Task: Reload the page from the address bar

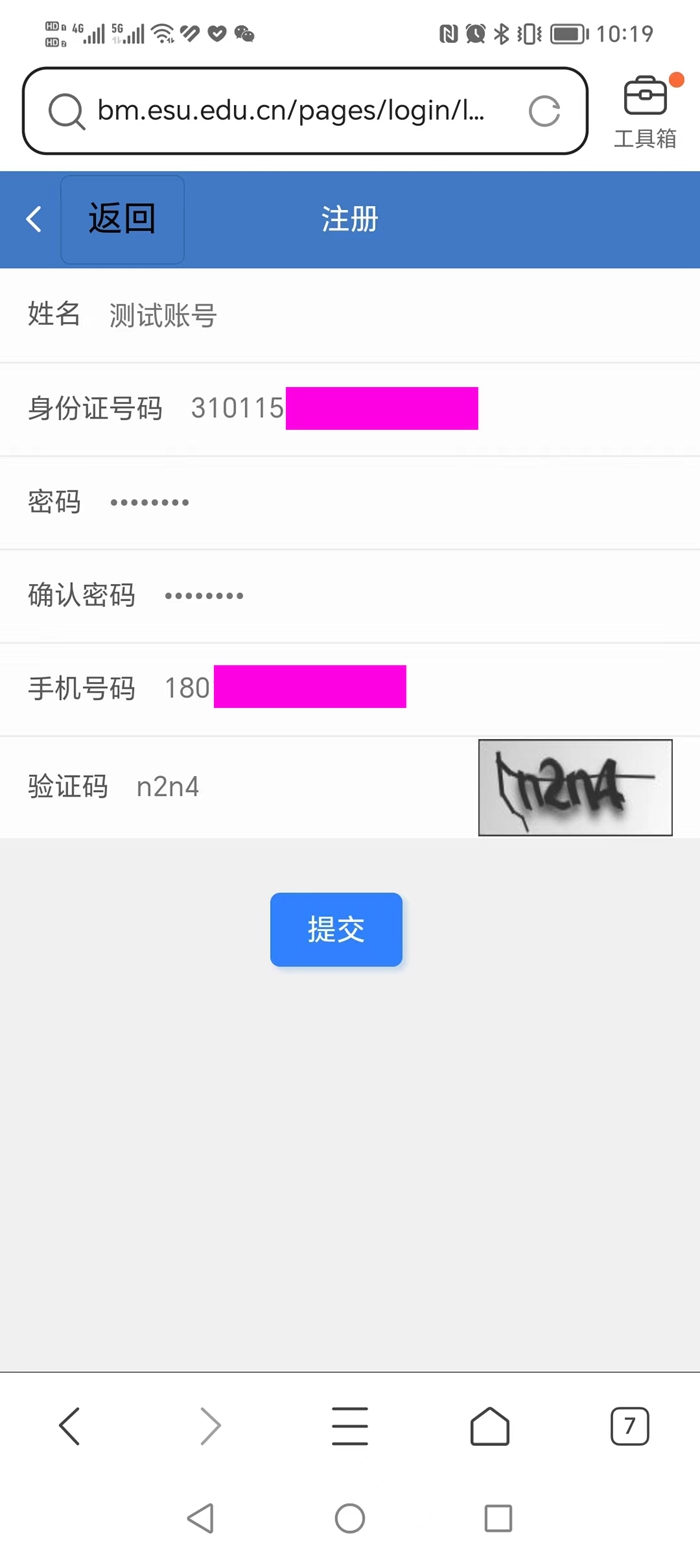Action: pyautogui.click(x=544, y=111)
